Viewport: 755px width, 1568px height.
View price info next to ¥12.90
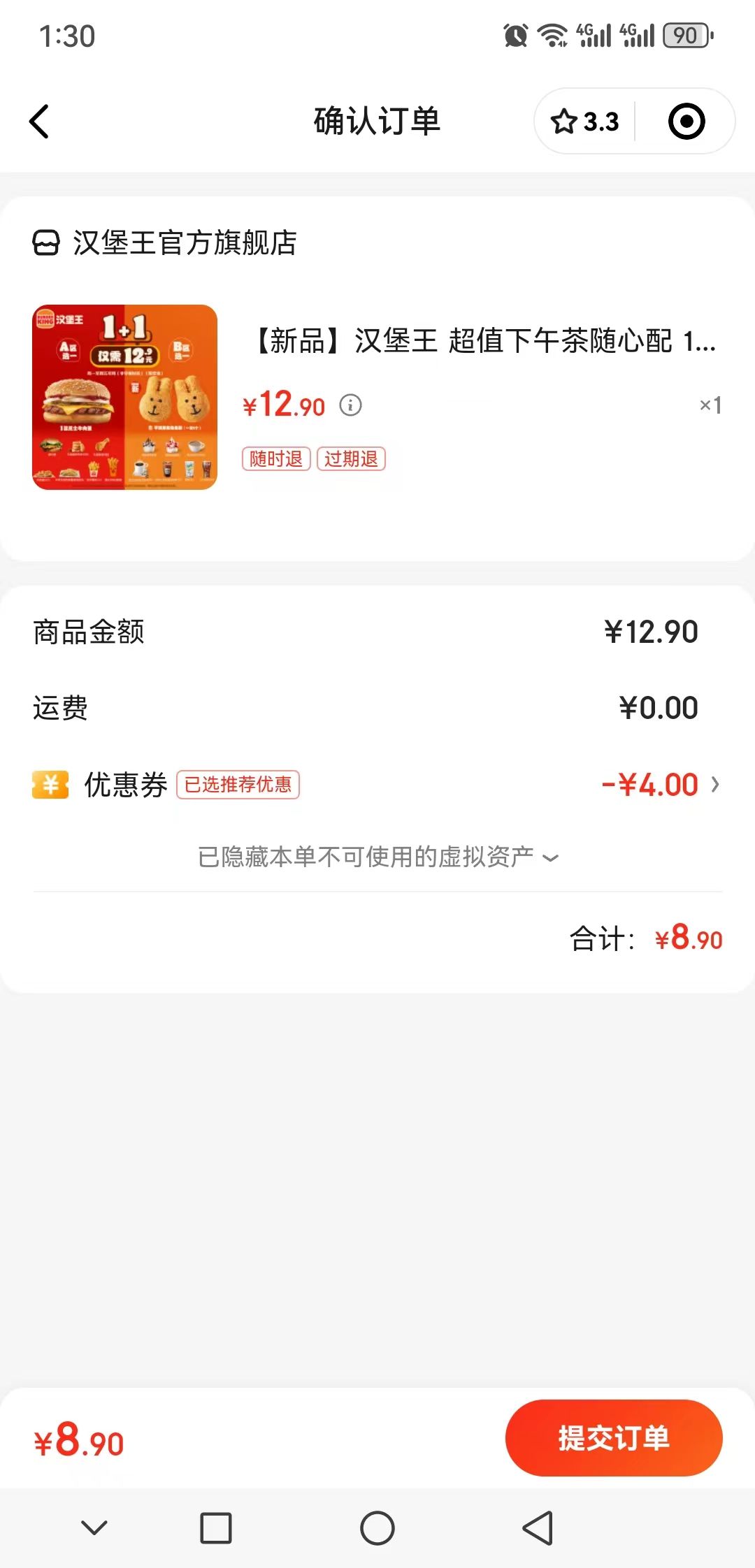pyautogui.click(x=351, y=405)
